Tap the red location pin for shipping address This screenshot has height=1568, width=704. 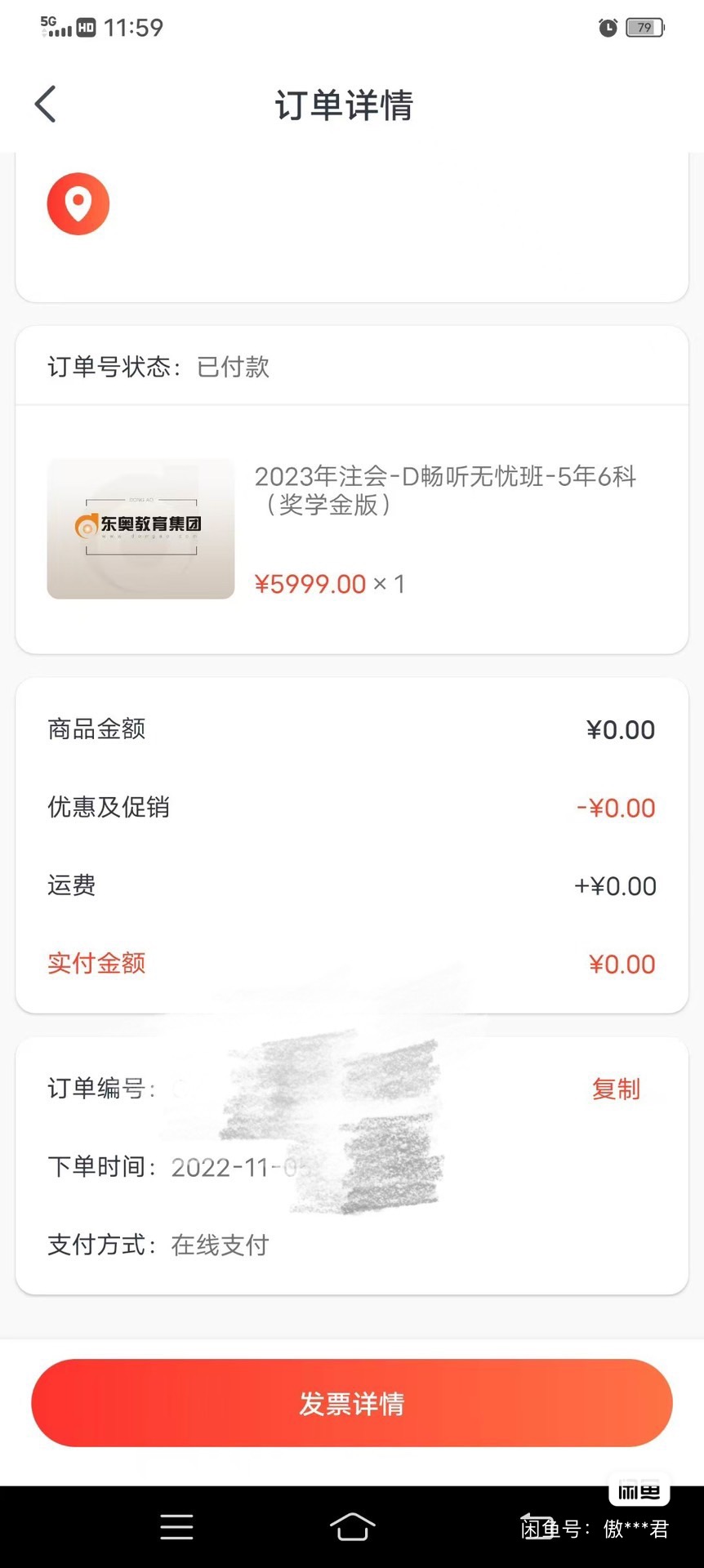click(78, 204)
